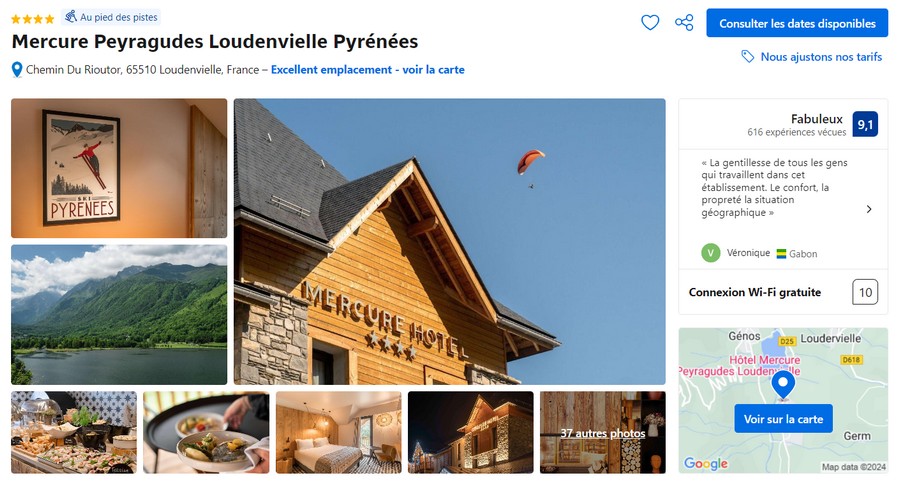Open the main Mercure Hotel building photo

click(x=449, y=241)
